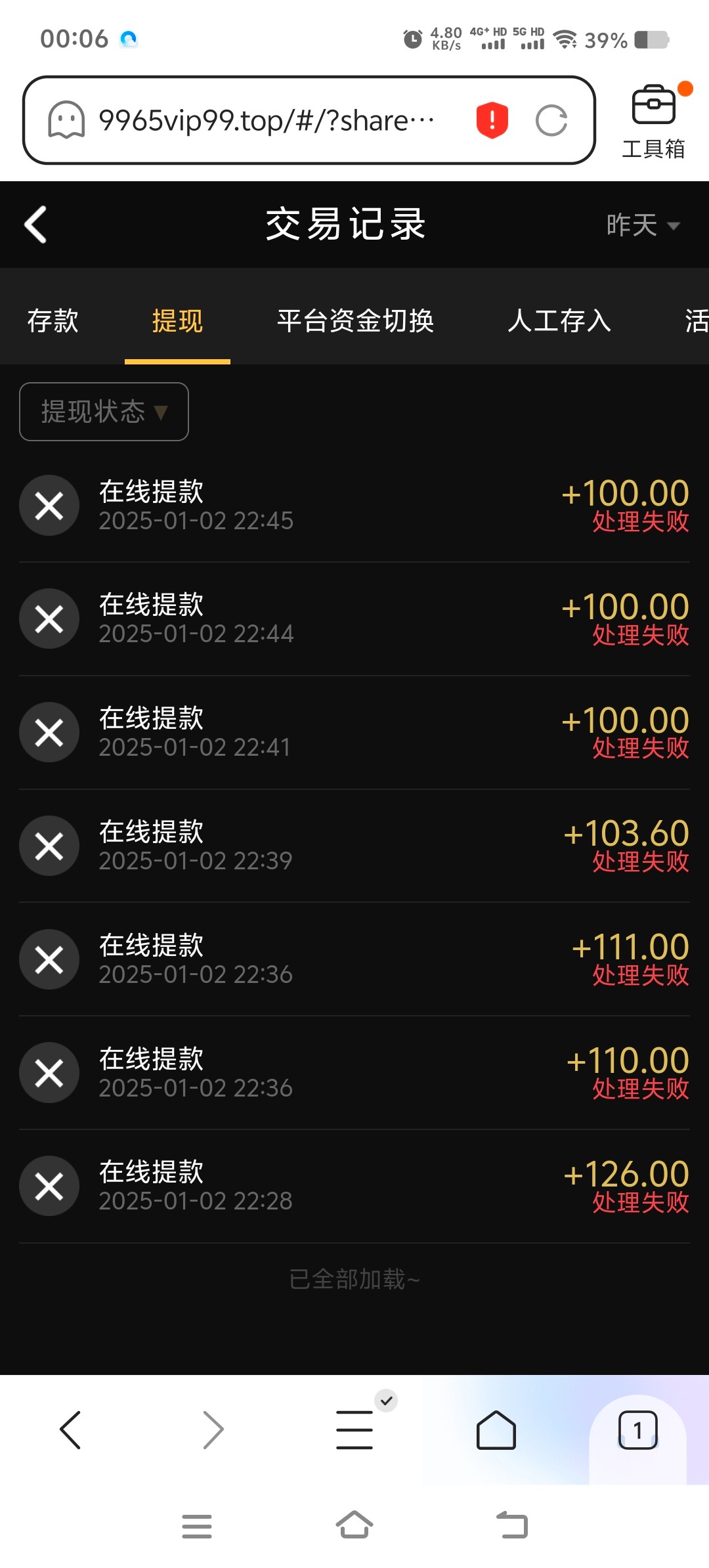The width and height of the screenshot is (709, 1568).
Task: Go to the browser home page
Action: pyautogui.click(x=496, y=1429)
